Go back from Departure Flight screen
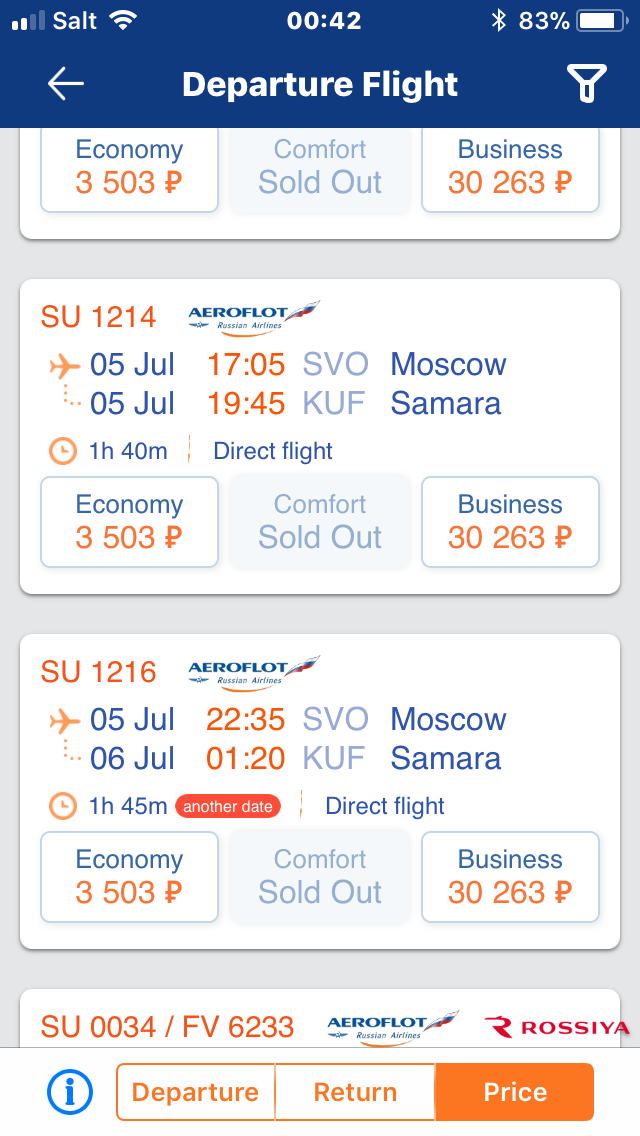The image size is (640, 1136). [x=66, y=85]
